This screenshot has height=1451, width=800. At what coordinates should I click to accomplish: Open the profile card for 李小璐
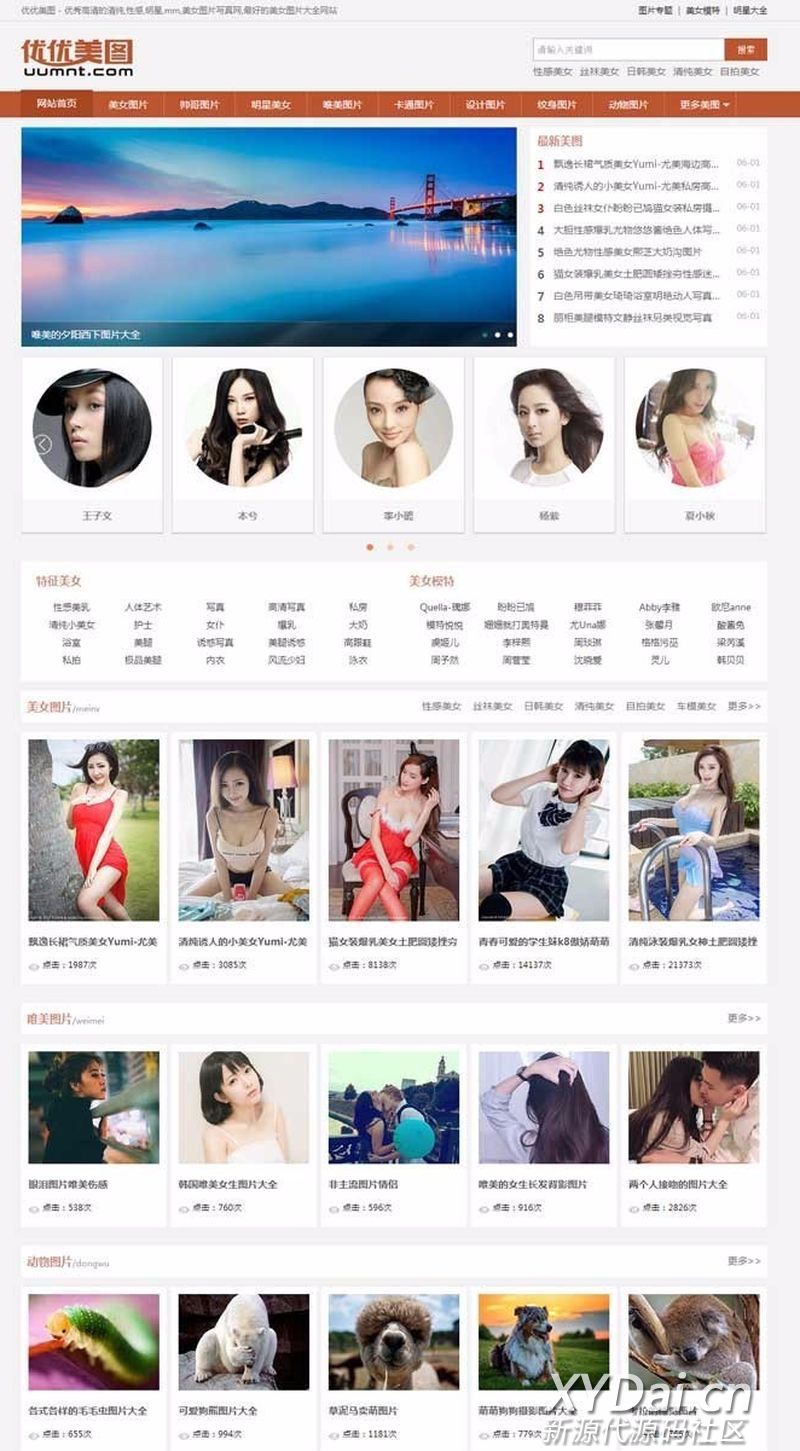coord(393,445)
